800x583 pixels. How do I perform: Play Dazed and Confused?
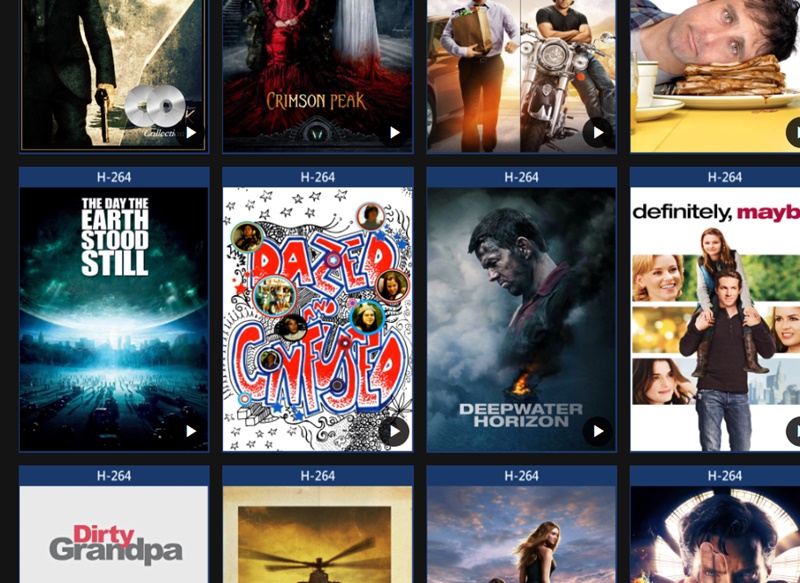(394, 432)
